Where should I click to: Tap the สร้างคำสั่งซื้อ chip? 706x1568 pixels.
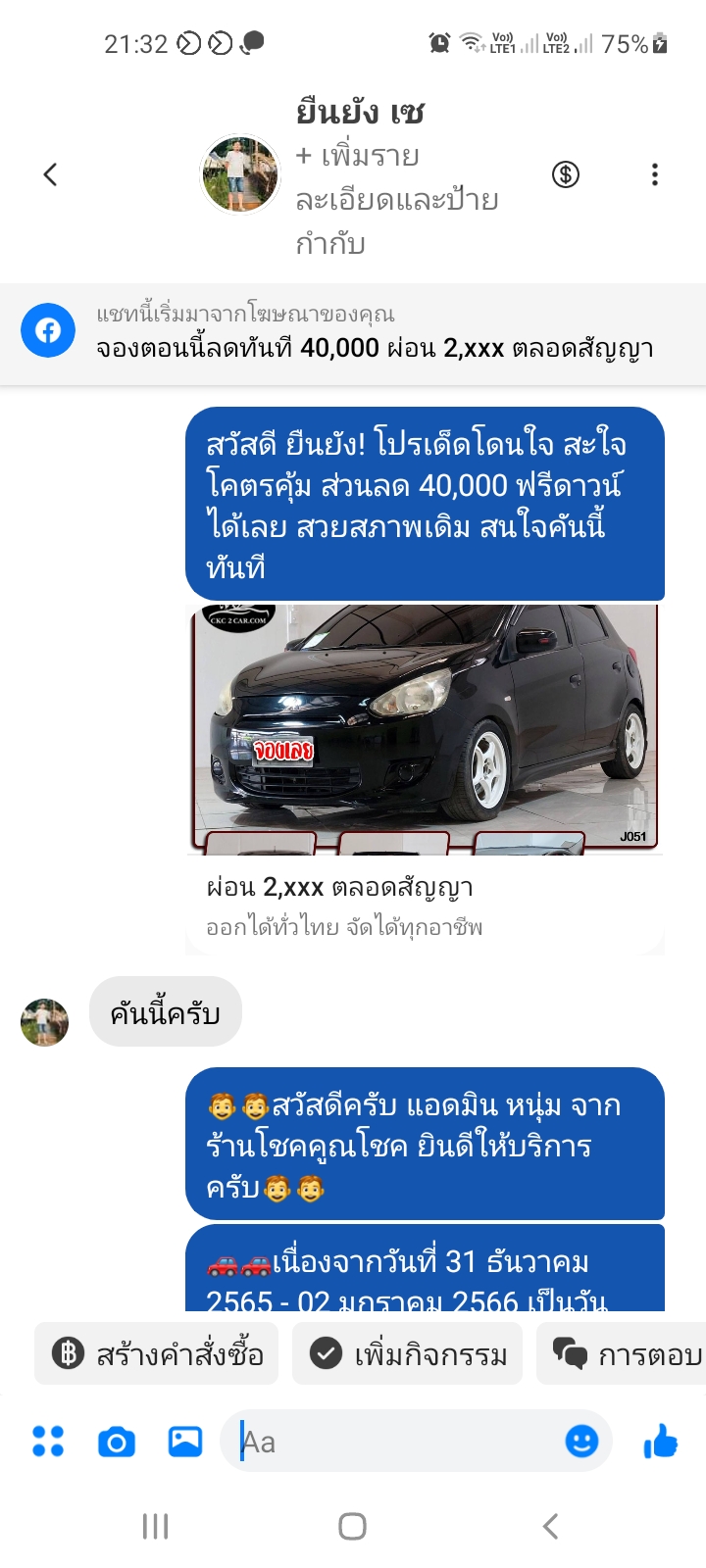pyautogui.click(x=157, y=1354)
